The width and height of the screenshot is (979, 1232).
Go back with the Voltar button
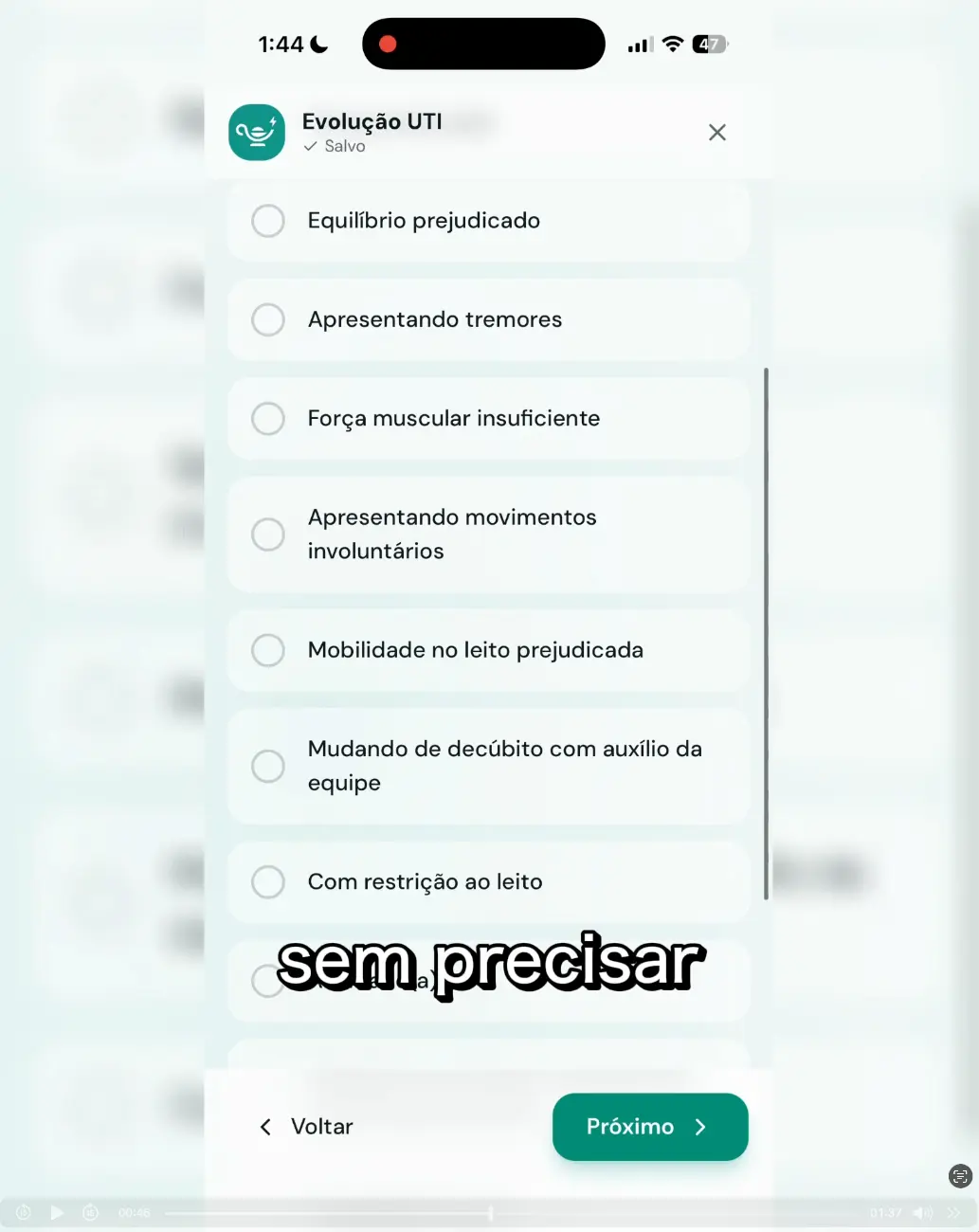pos(306,1127)
